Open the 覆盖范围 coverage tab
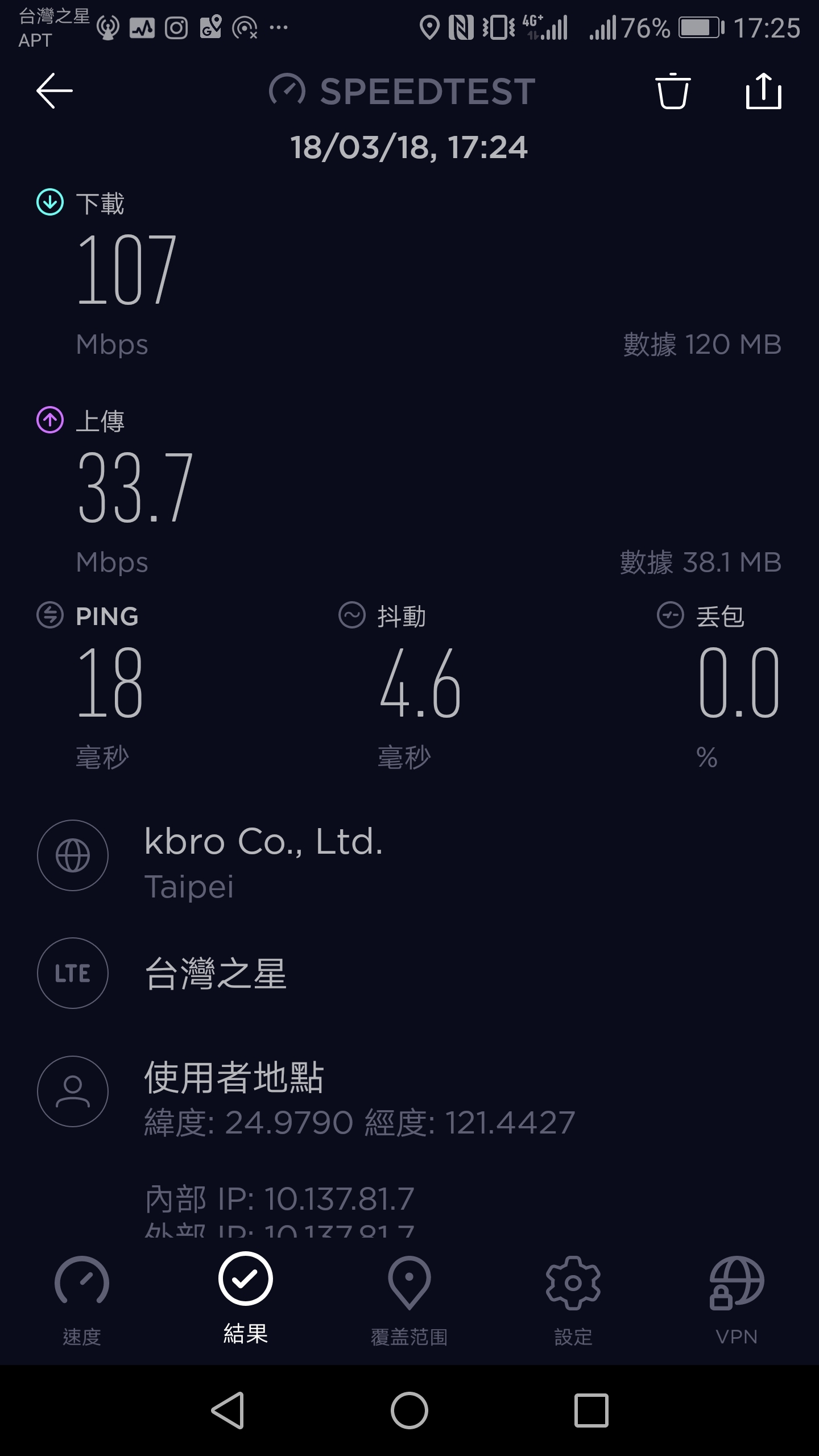819x1456 pixels. (x=409, y=1300)
